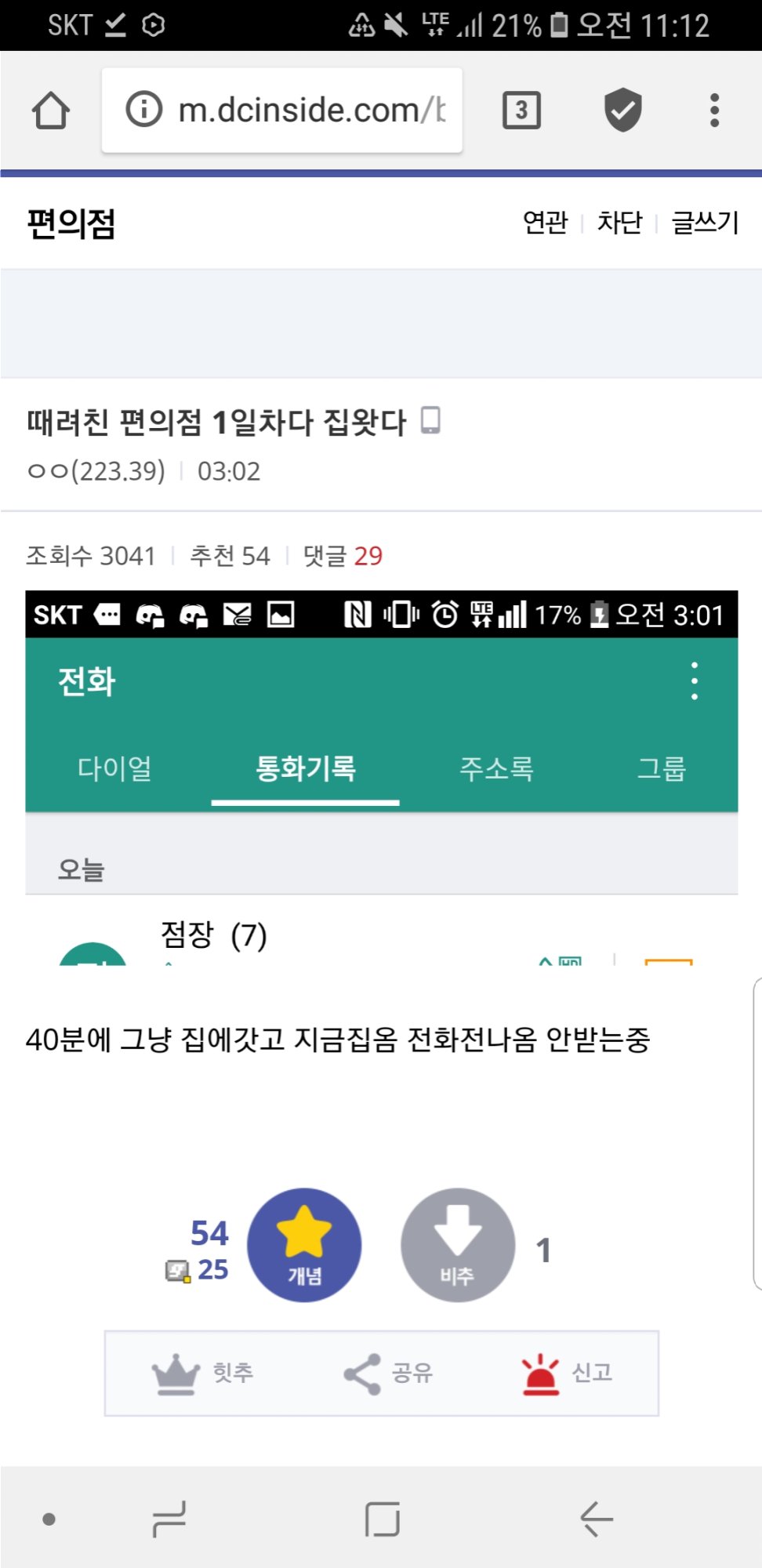Open the embedded call log screenshot image
The width and height of the screenshot is (762, 1568).
click(x=381, y=776)
